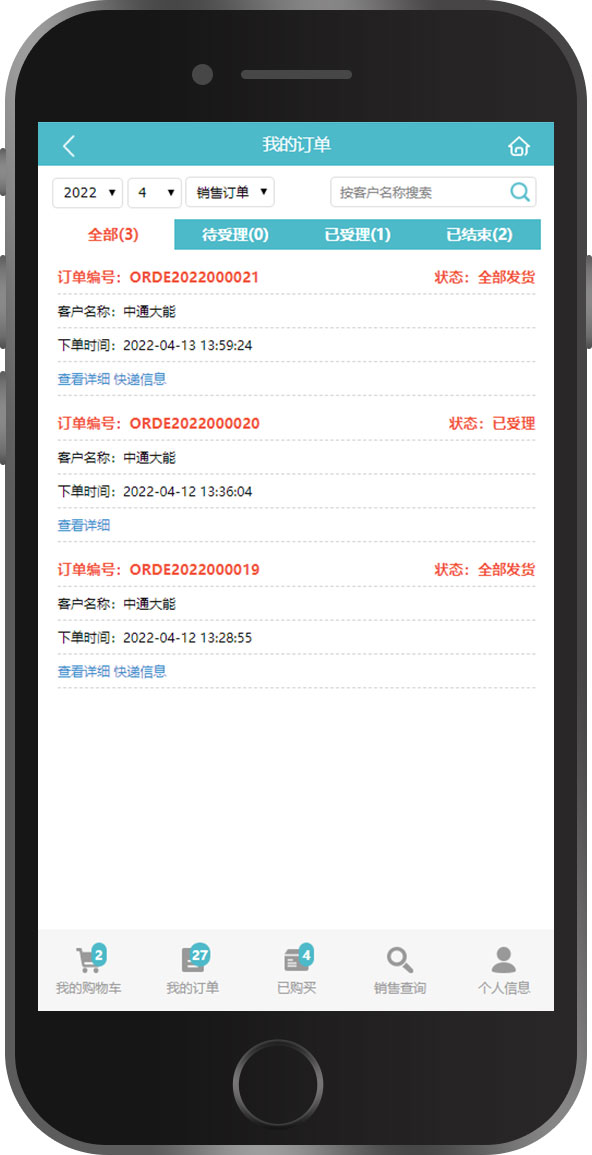Open 快递信息 for order ORDE2022000021

click(140, 379)
